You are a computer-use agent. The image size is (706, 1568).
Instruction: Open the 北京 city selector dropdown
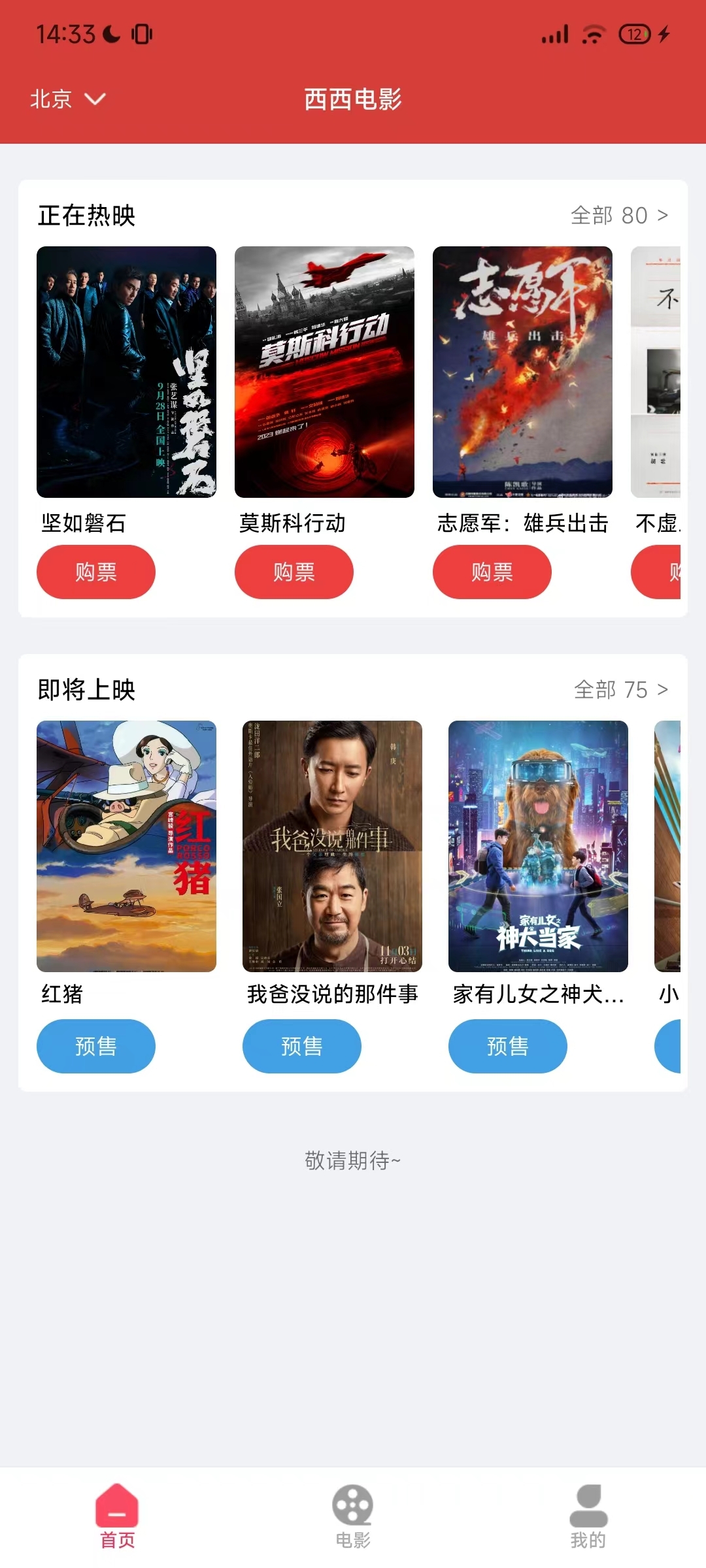pos(67,99)
